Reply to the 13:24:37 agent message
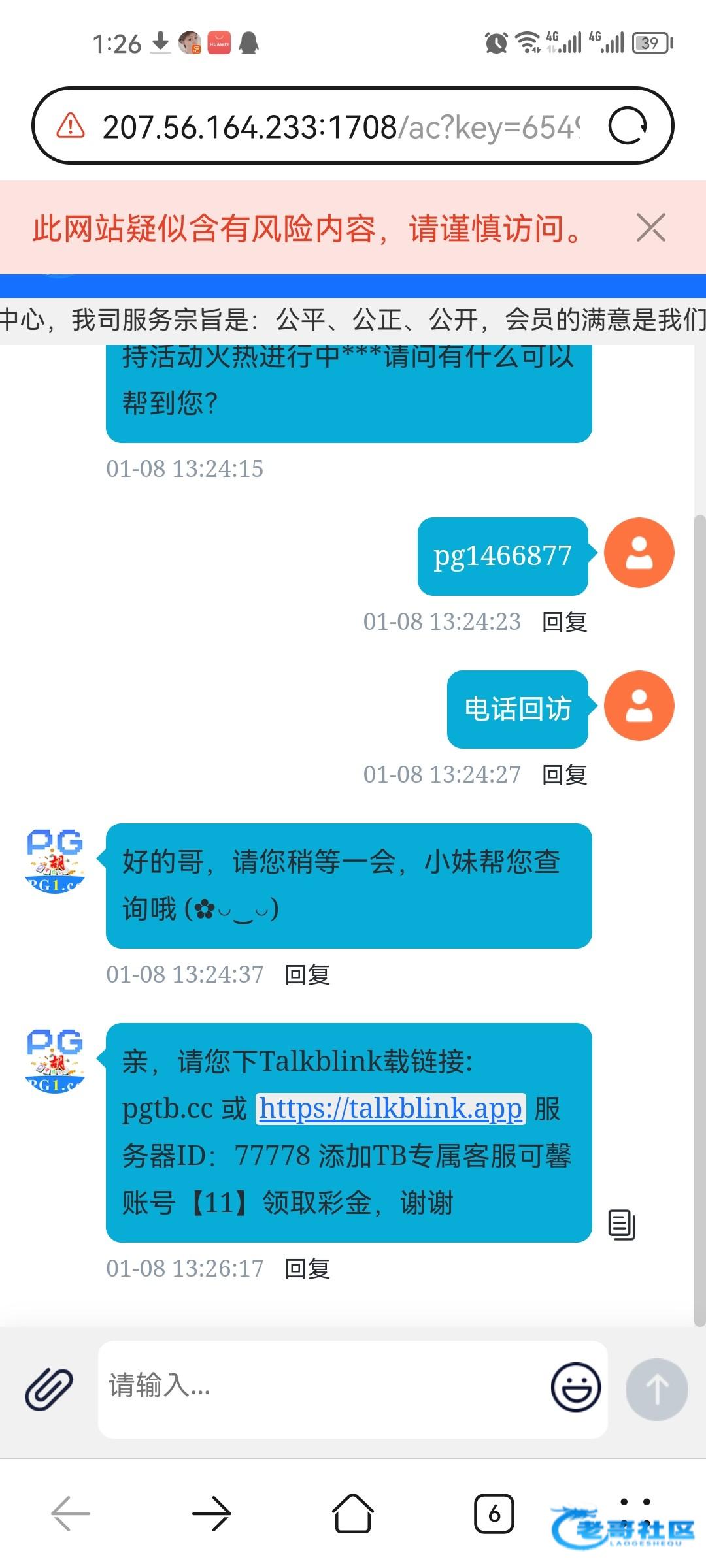This screenshot has width=706, height=1568. [307, 974]
